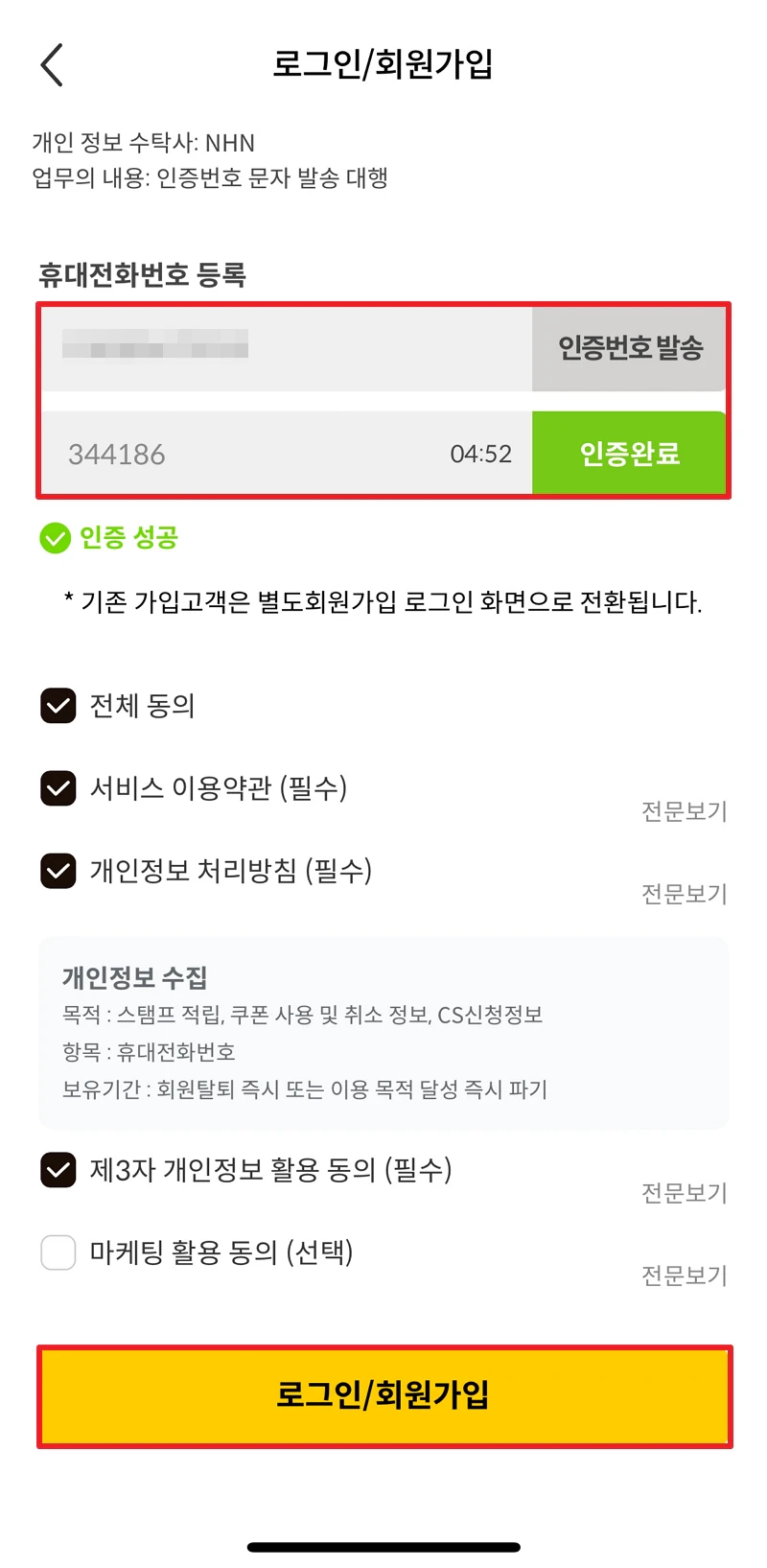Click the green check success icon

point(57,538)
